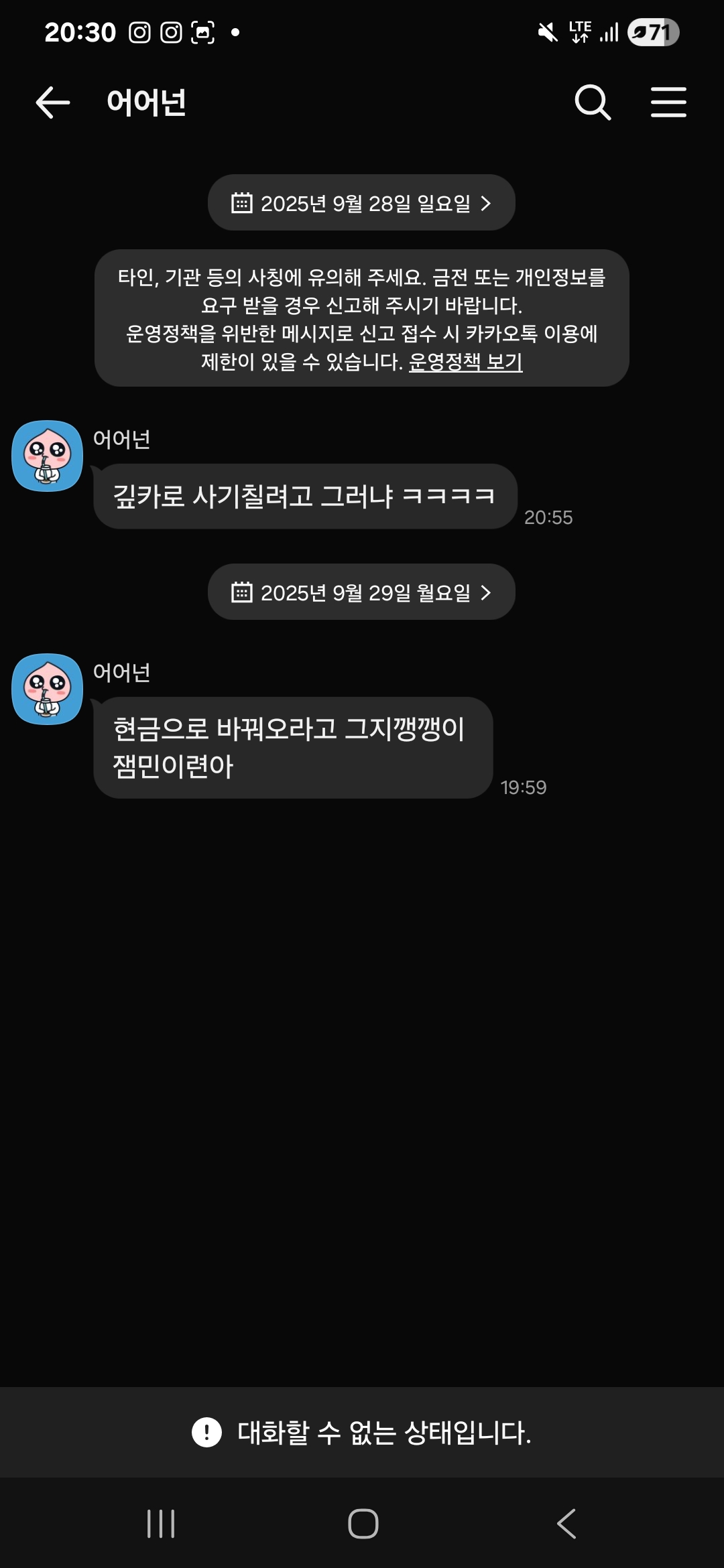Open the 운영정책 보기 link
724x1568 pixels.
[x=465, y=363]
